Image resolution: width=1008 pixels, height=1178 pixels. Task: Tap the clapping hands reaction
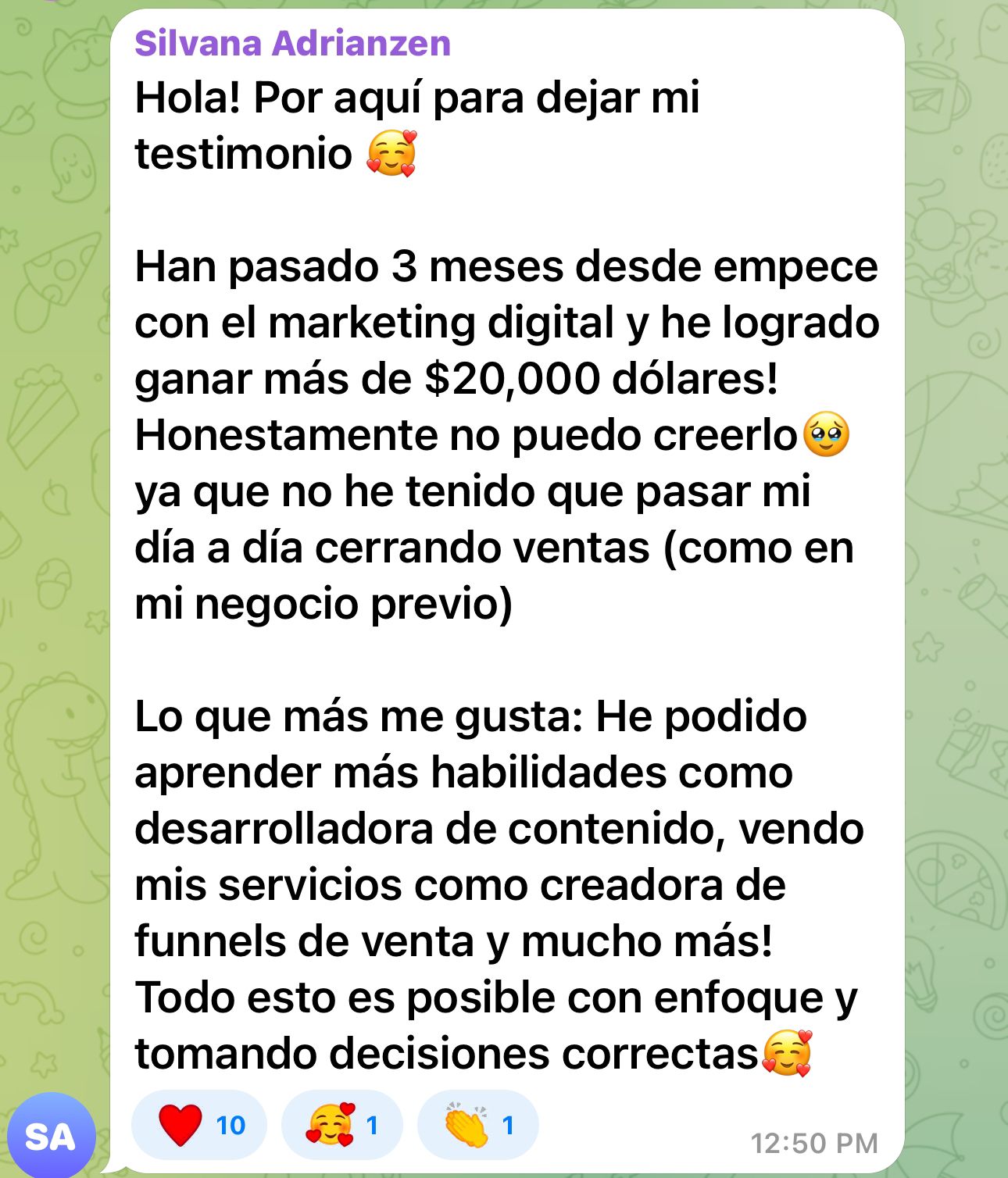click(477, 1125)
